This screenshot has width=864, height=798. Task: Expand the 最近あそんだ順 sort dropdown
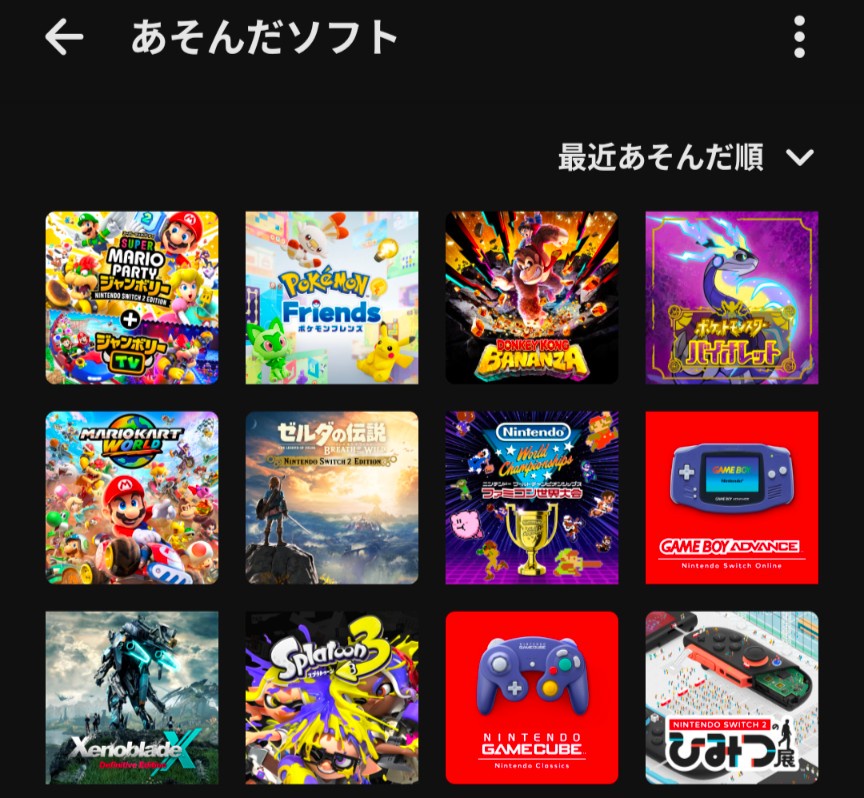tap(686, 157)
